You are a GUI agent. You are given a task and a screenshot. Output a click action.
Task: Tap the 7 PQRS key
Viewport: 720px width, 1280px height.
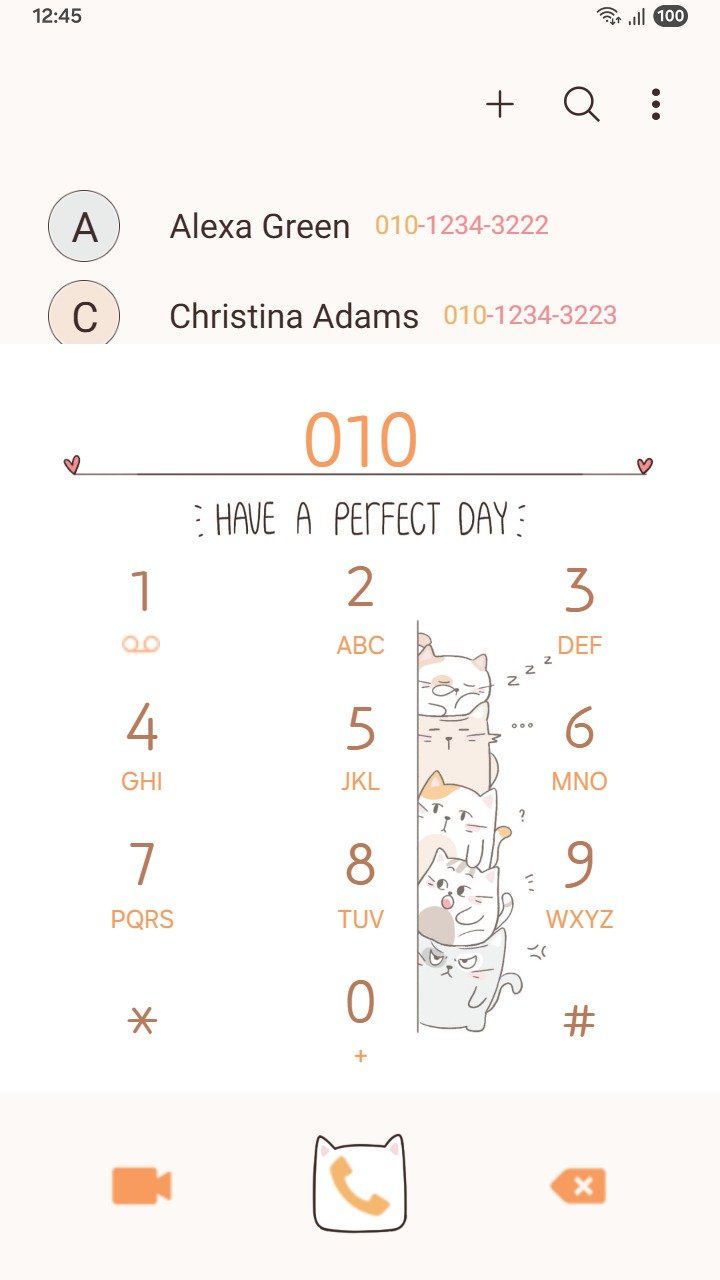pyautogui.click(x=142, y=882)
